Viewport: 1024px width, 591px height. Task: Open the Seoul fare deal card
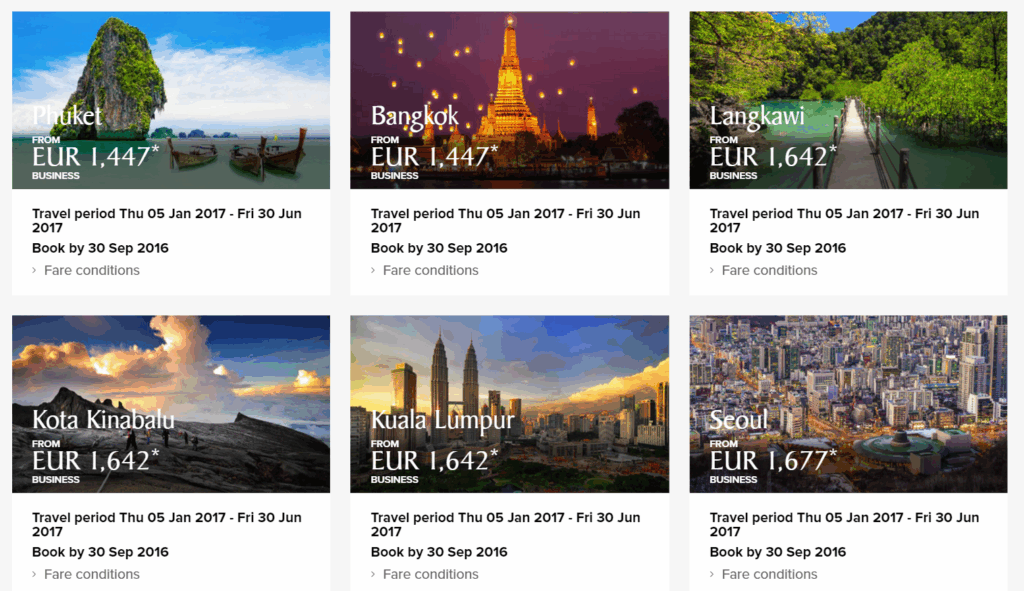coord(848,404)
